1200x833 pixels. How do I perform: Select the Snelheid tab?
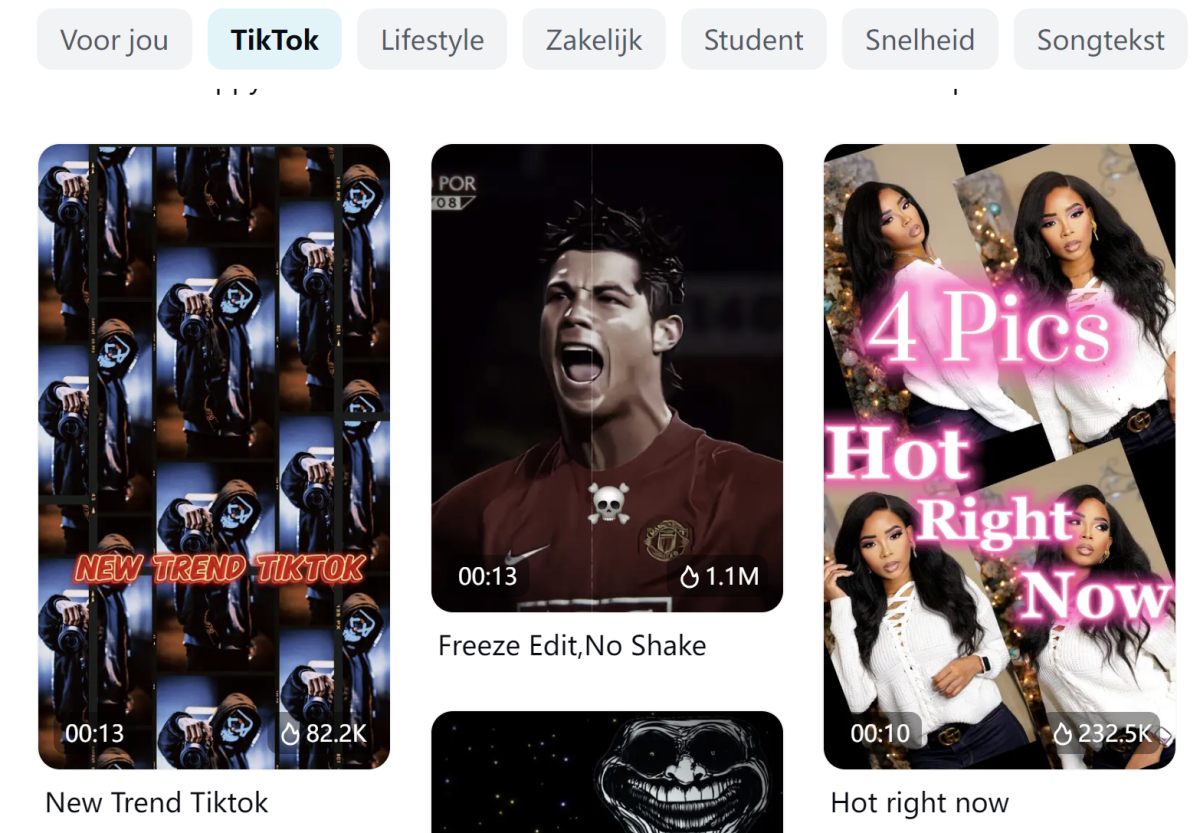[920, 40]
